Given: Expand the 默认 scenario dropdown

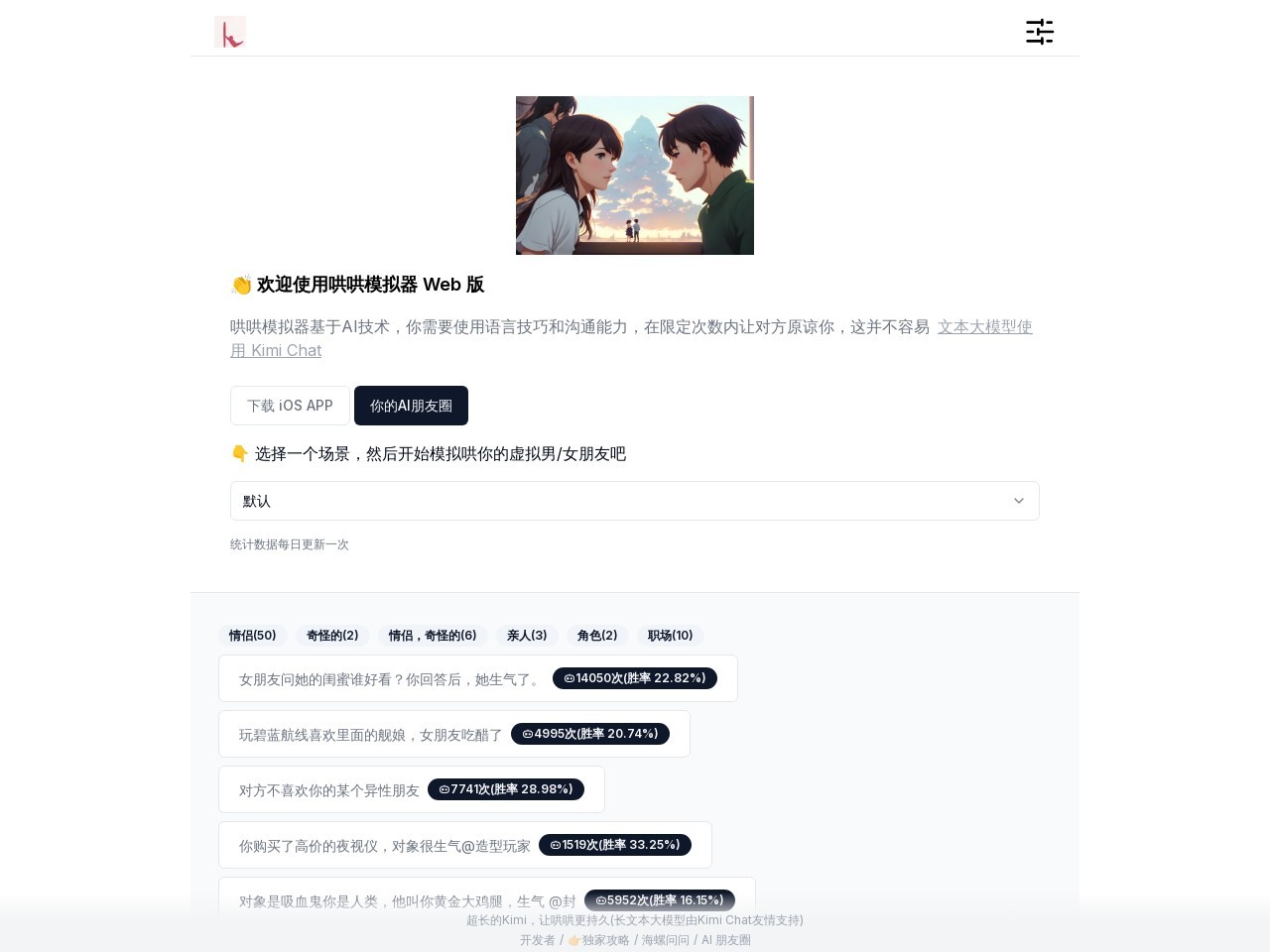Looking at the screenshot, I should pyautogui.click(x=635, y=501).
